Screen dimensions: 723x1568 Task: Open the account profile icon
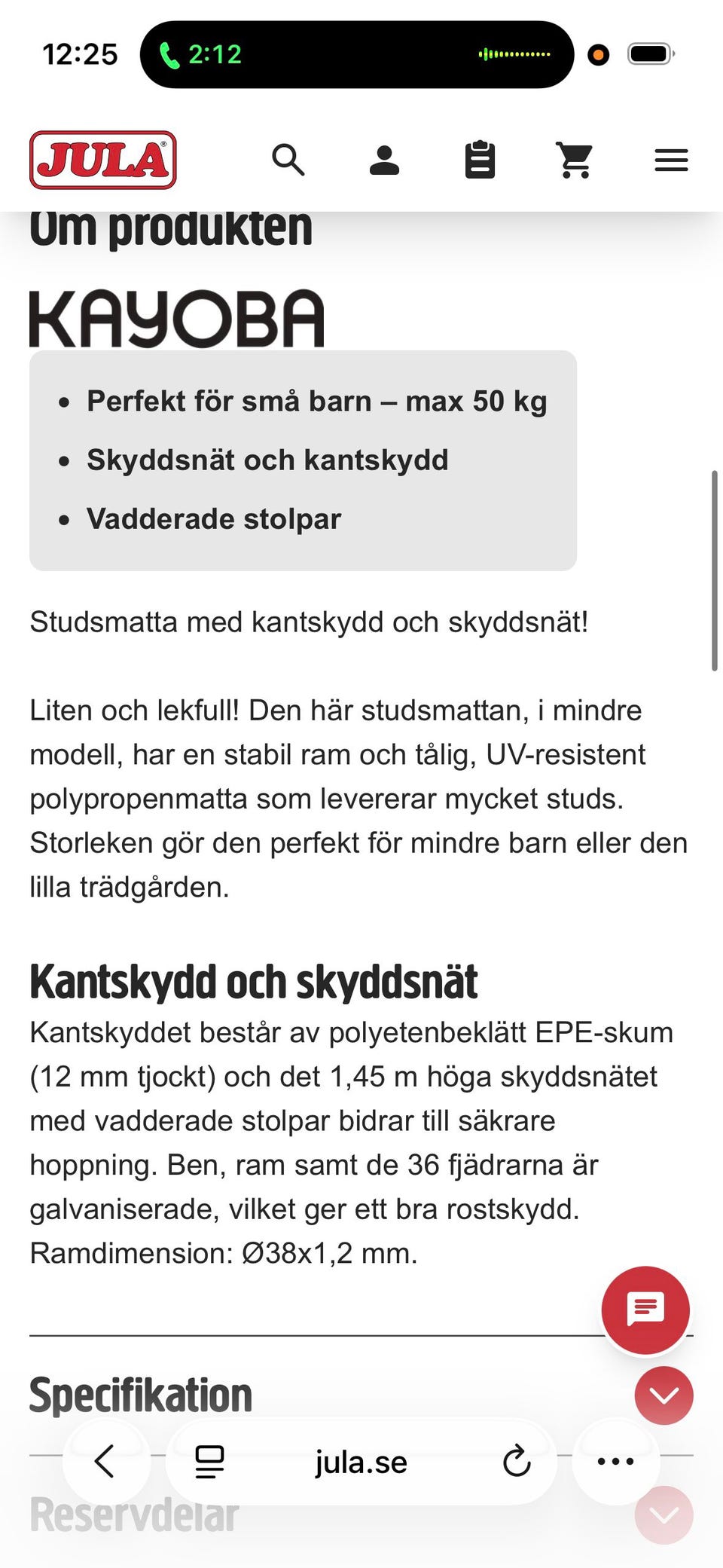pos(384,160)
